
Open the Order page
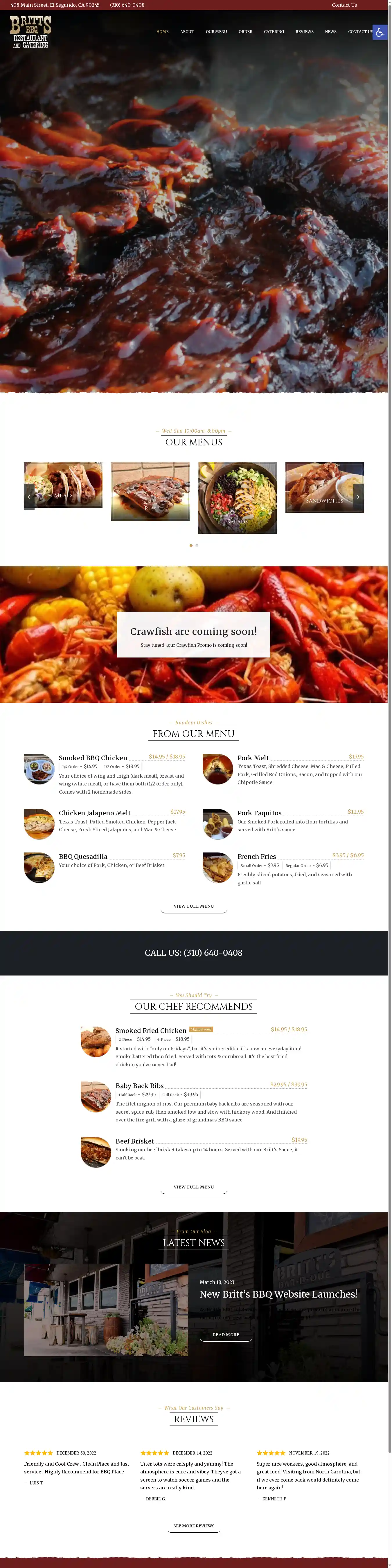click(245, 32)
